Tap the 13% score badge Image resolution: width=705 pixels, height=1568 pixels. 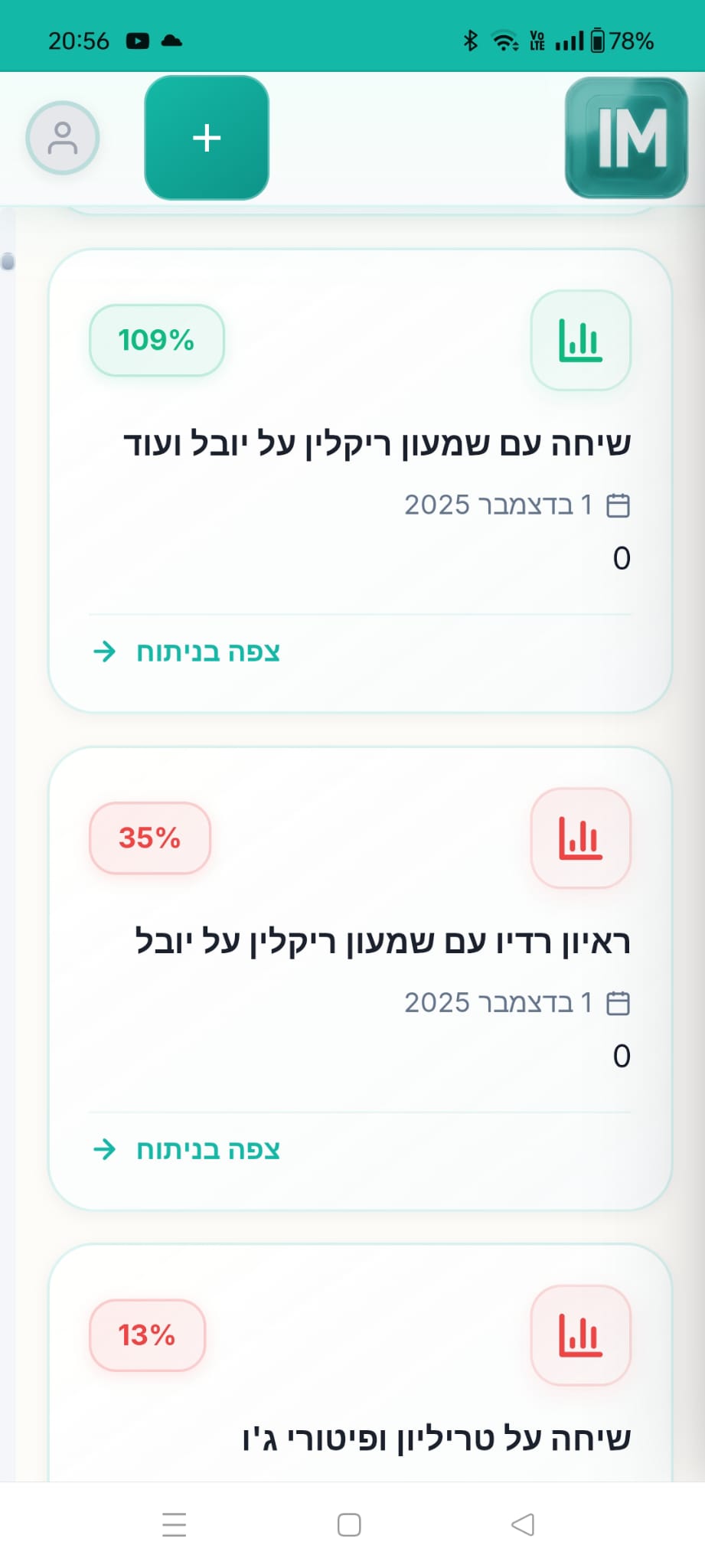click(x=147, y=1334)
